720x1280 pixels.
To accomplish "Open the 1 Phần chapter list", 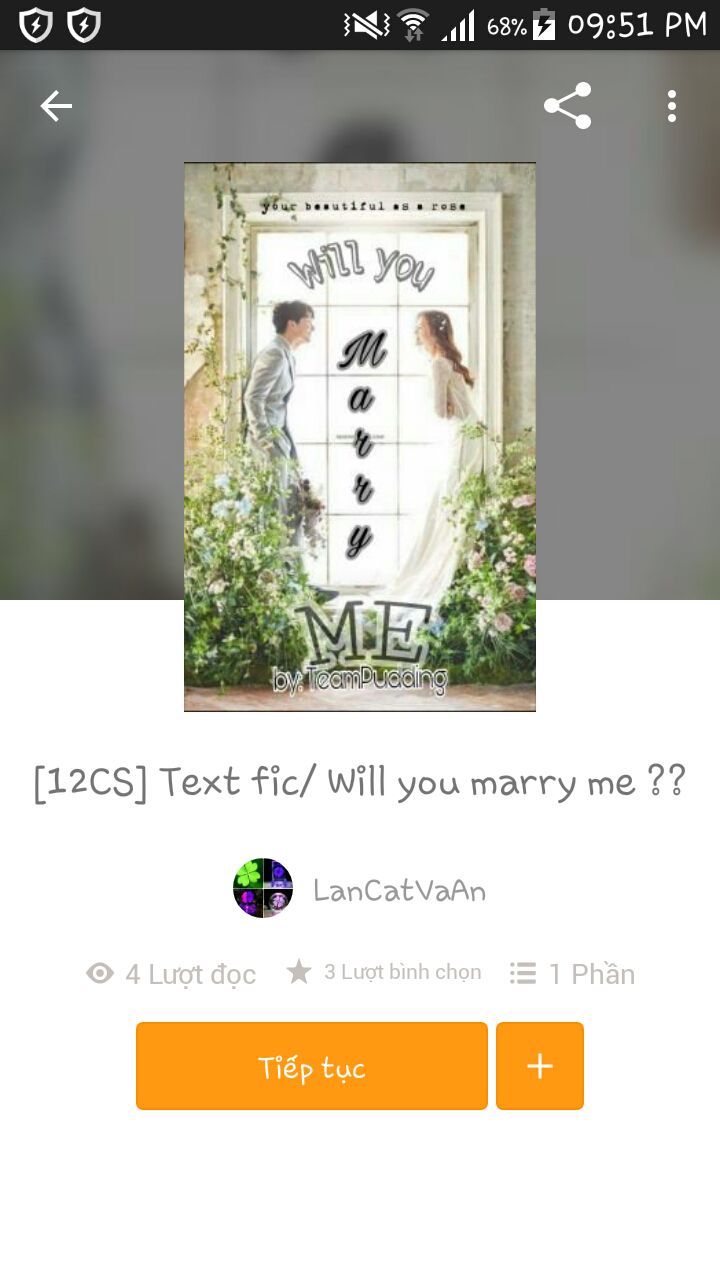I will [x=573, y=974].
